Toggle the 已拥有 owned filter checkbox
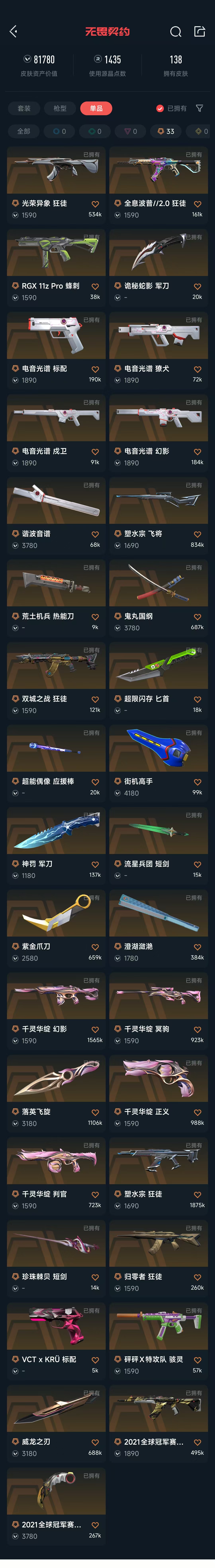Screen dimensions: 215x1568 point(160,108)
